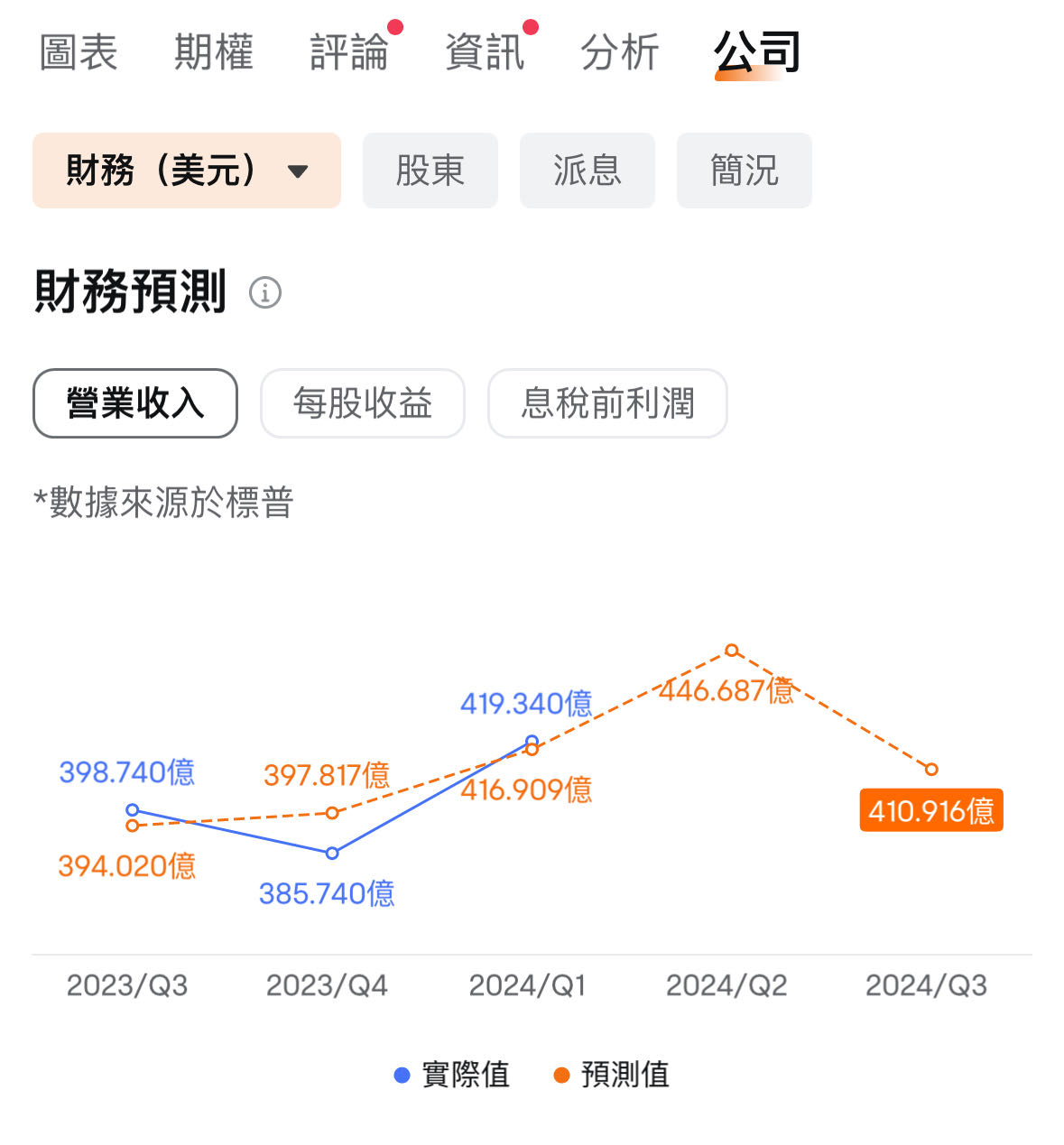Image resolution: width=1064 pixels, height=1145 pixels.
Task: Switch to the 資訊 tab
Action: pos(485,52)
